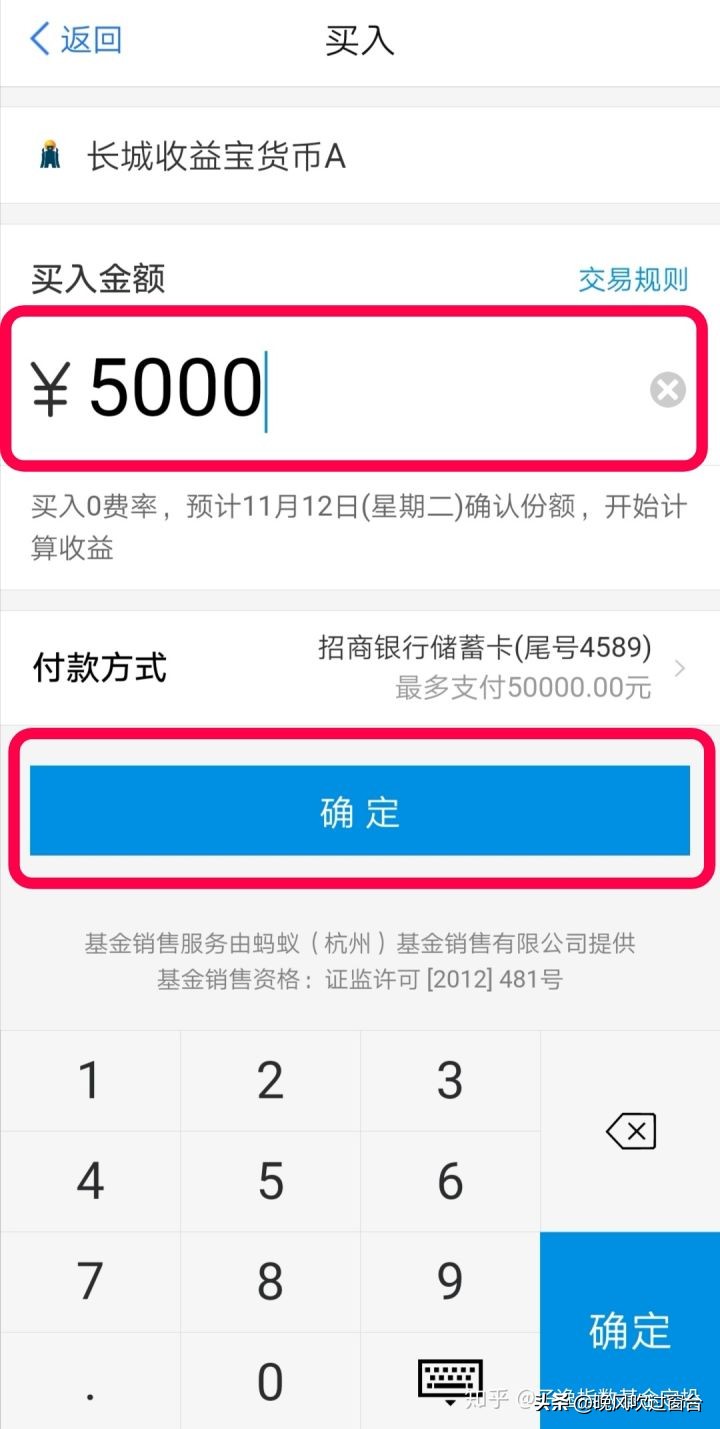Focus the ¥5000 amount input field
The height and width of the screenshot is (1429, 720).
tap(300, 390)
